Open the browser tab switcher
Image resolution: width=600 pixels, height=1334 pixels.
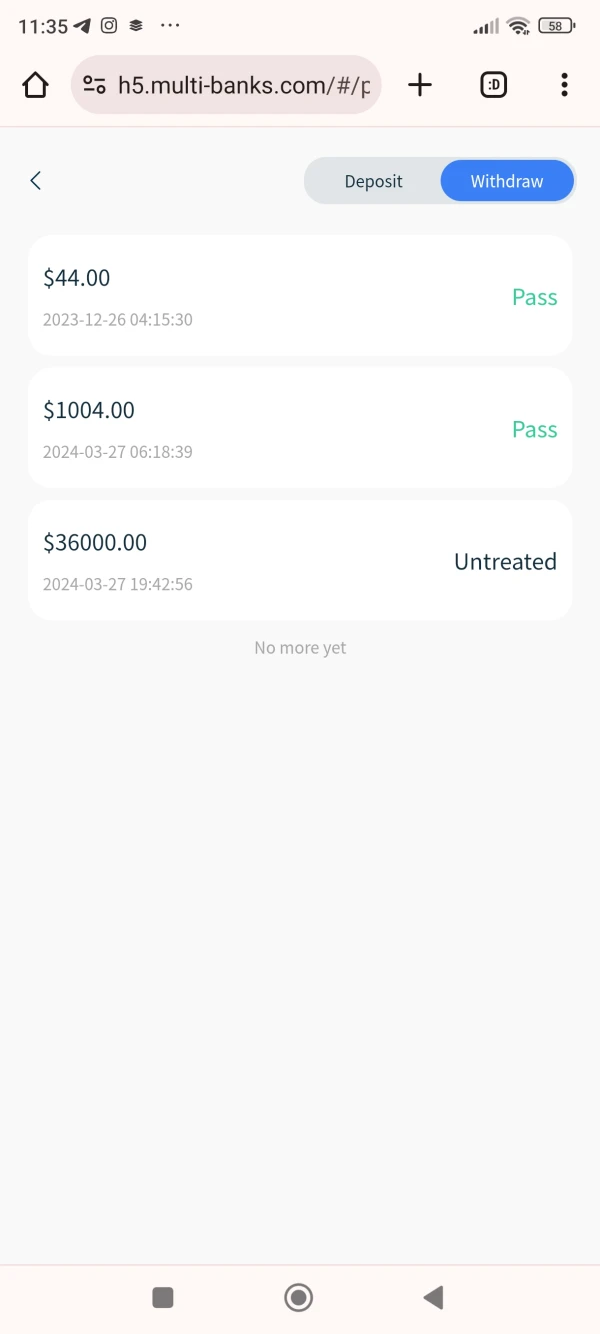click(x=493, y=85)
